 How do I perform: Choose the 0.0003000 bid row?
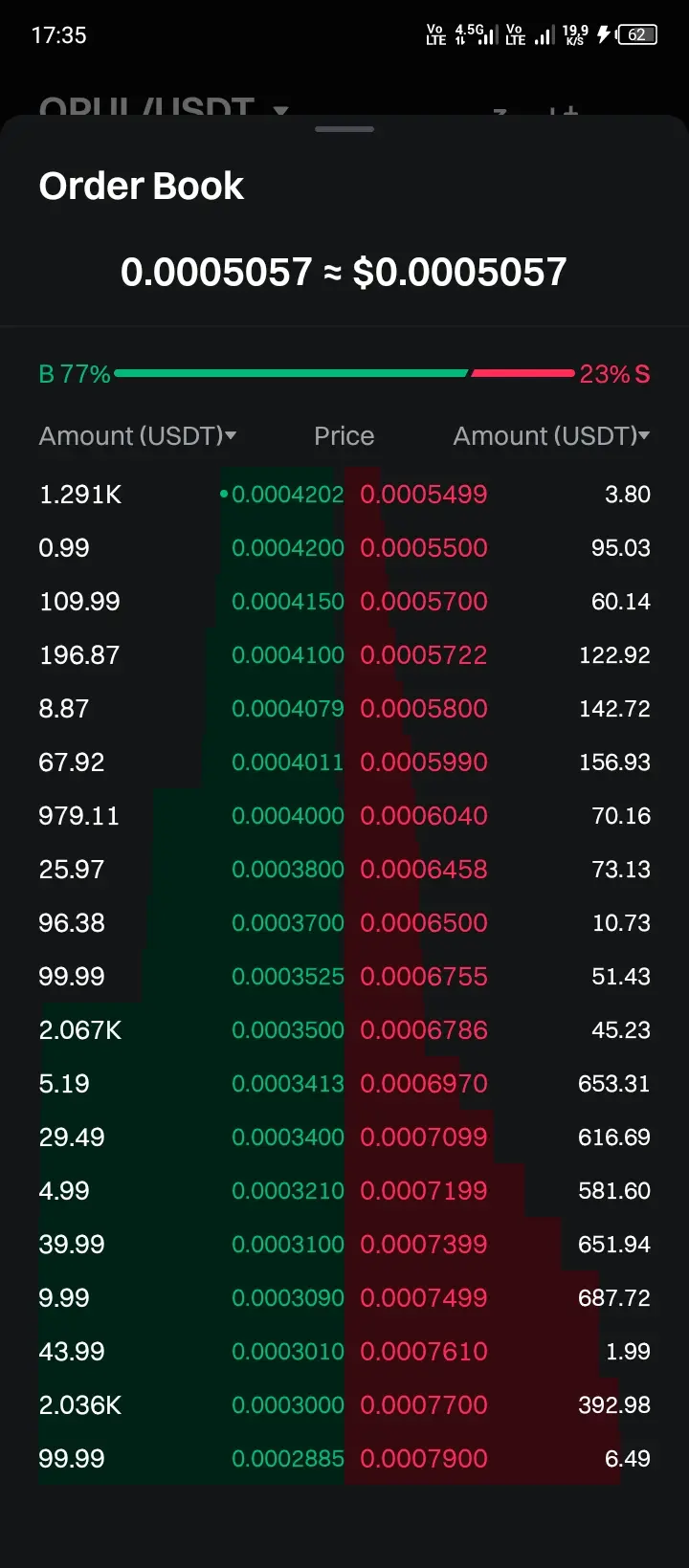coord(191,1405)
